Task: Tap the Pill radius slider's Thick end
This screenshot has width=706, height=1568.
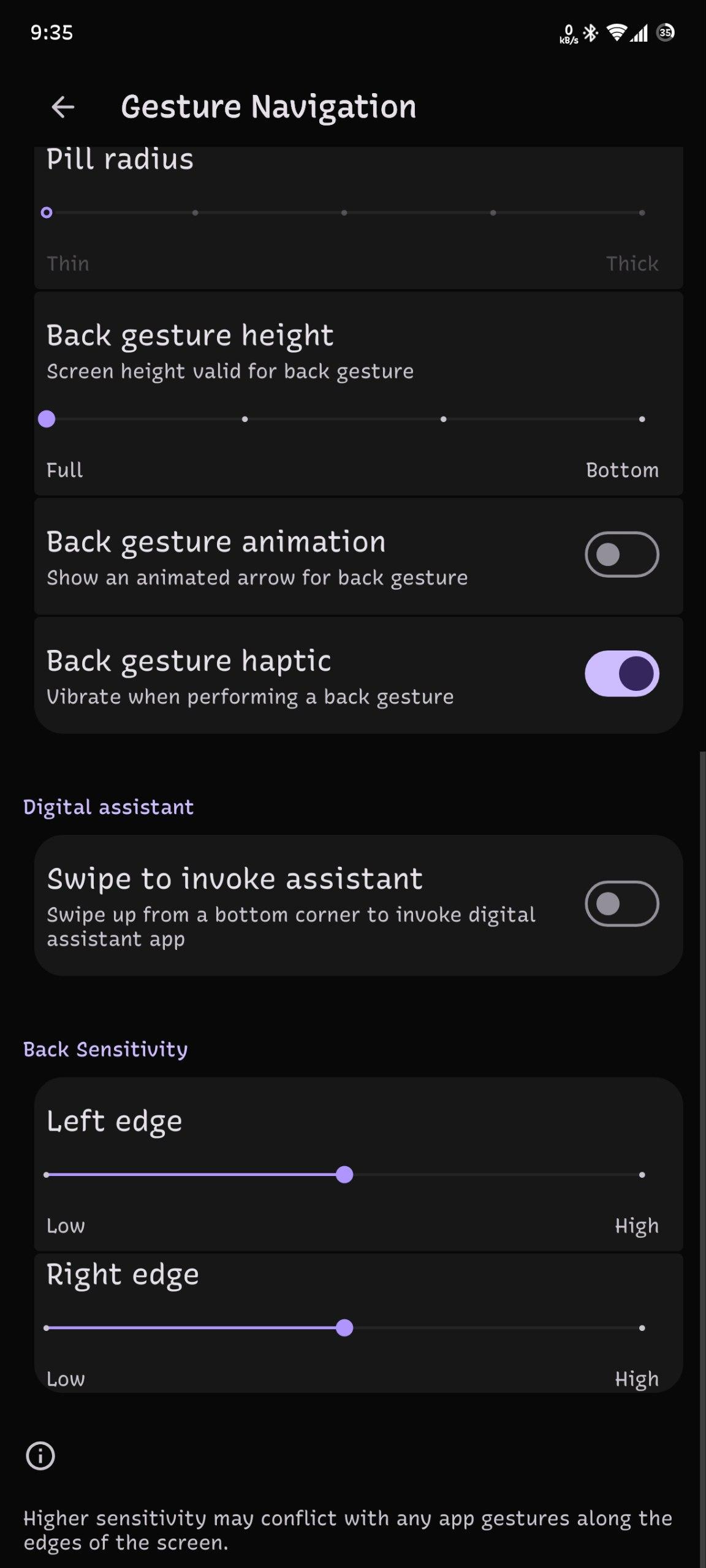Action: coord(642,213)
